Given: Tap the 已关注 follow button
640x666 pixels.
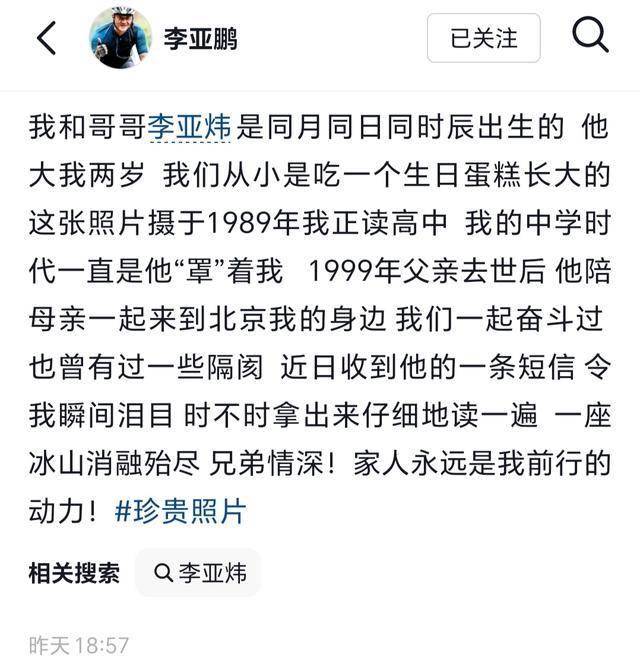Looking at the screenshot, I should coord(483,38).
